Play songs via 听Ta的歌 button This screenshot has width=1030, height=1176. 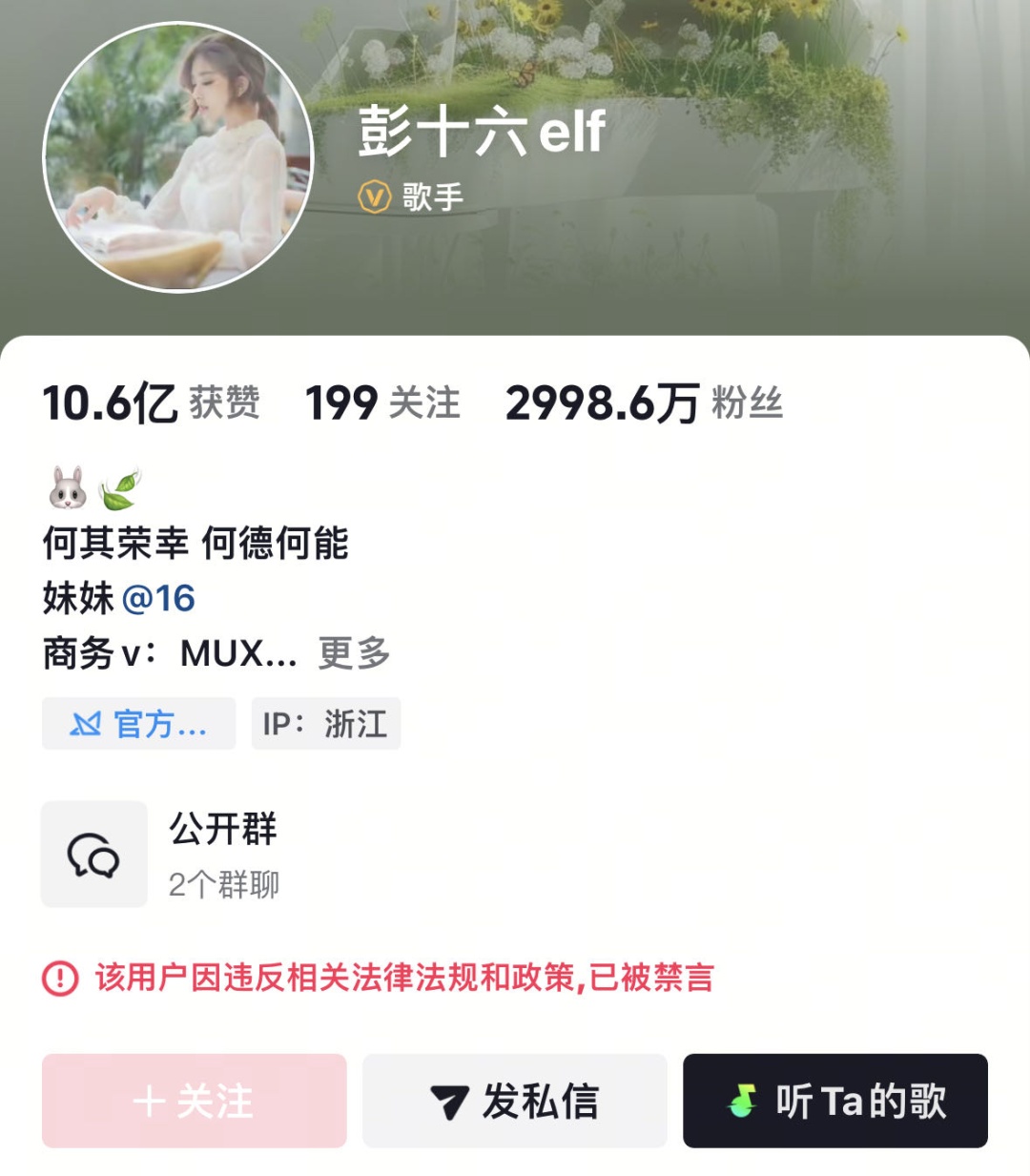834,1102
